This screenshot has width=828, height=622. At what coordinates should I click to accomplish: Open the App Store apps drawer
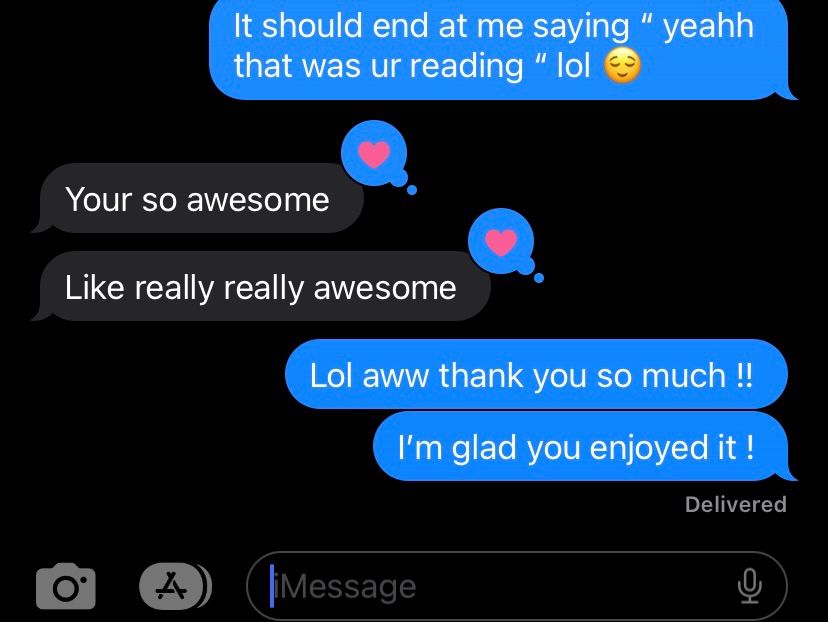tap(174, 587)
